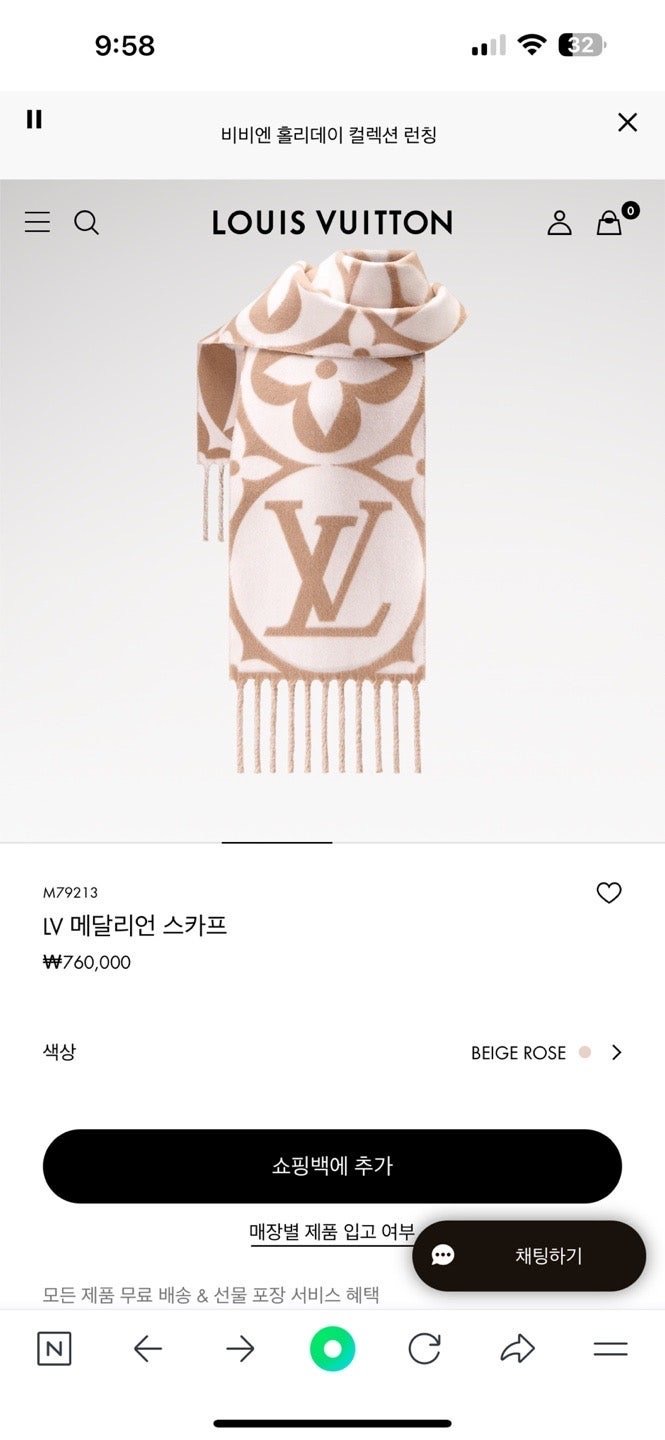Go to the Louis Vuitton home logo
665x1440 pixels.
point(332,222)
